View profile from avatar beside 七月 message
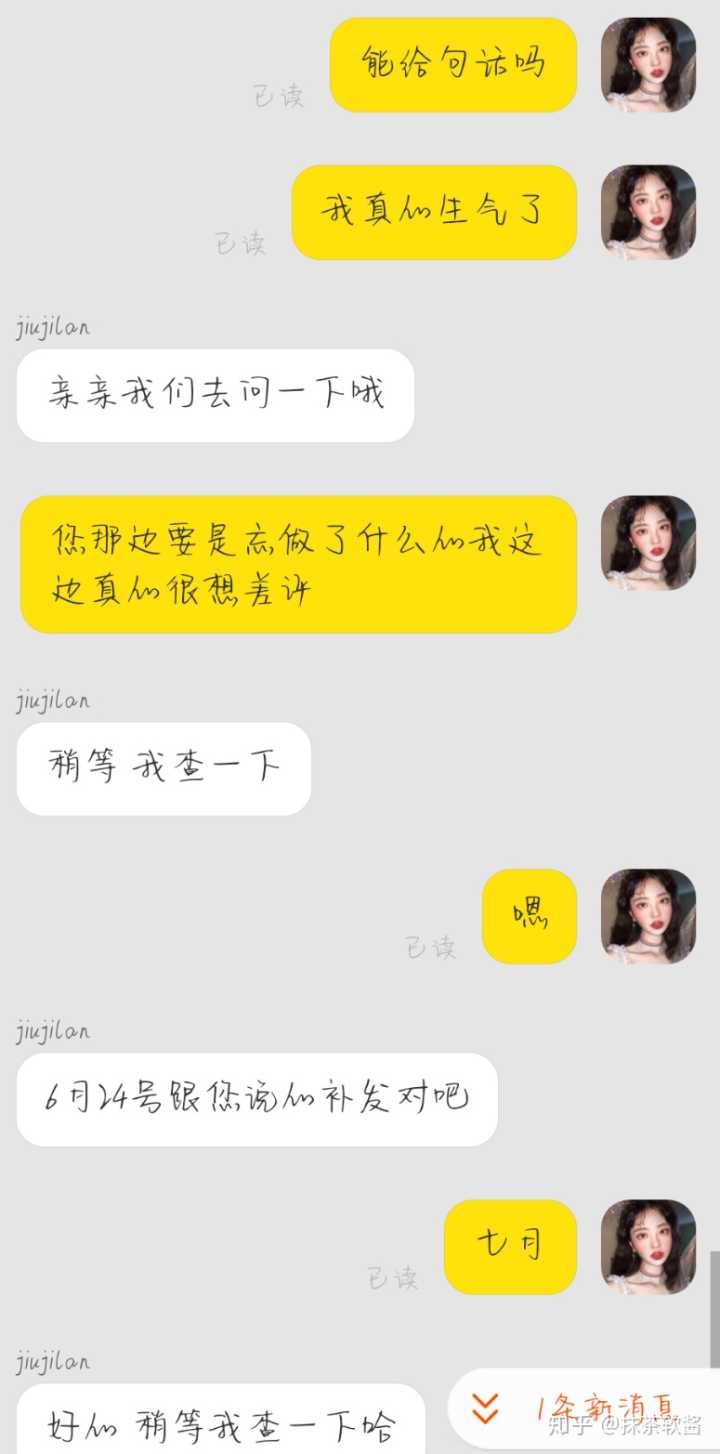This screenshot has width=720, height=1454. click(648, 1246)
